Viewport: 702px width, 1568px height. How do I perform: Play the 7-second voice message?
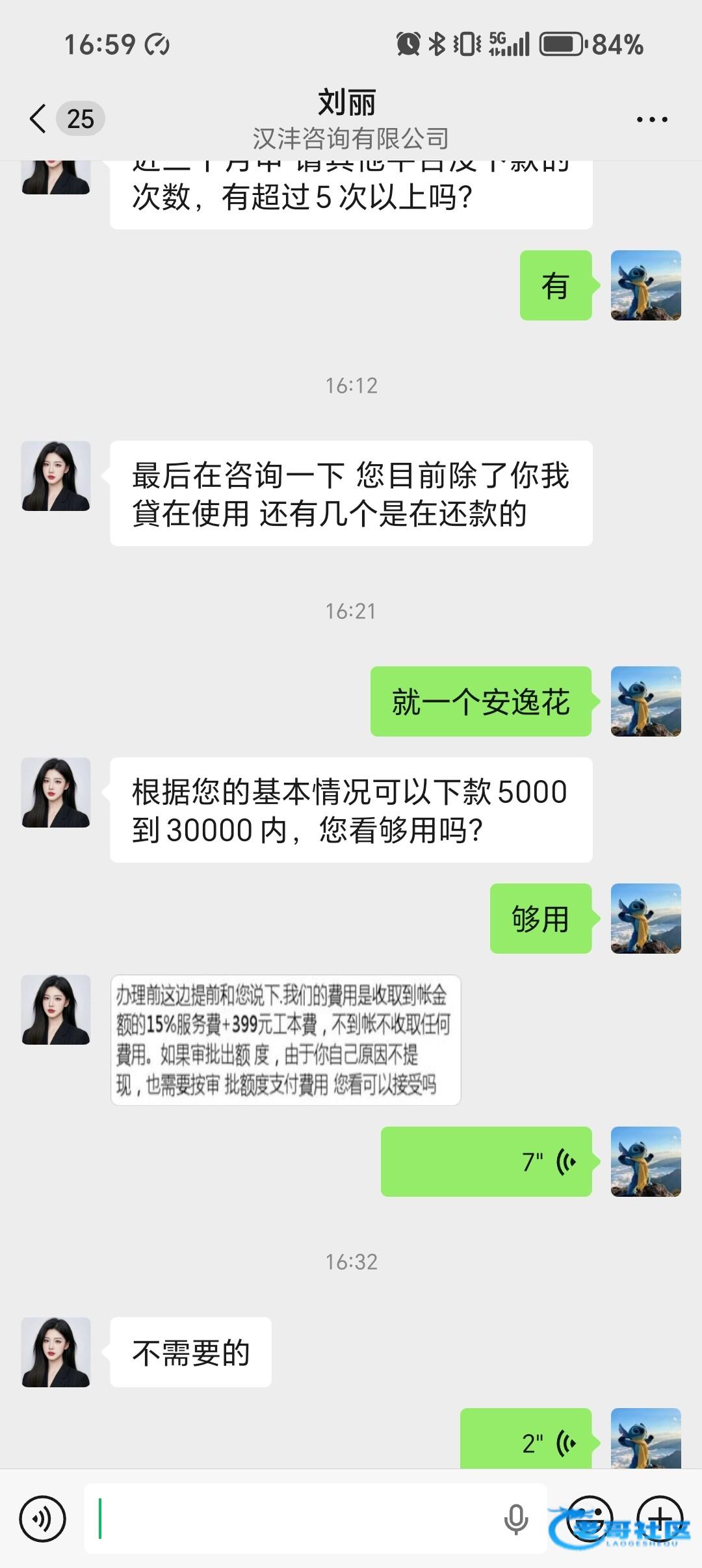coord(486,1162)
